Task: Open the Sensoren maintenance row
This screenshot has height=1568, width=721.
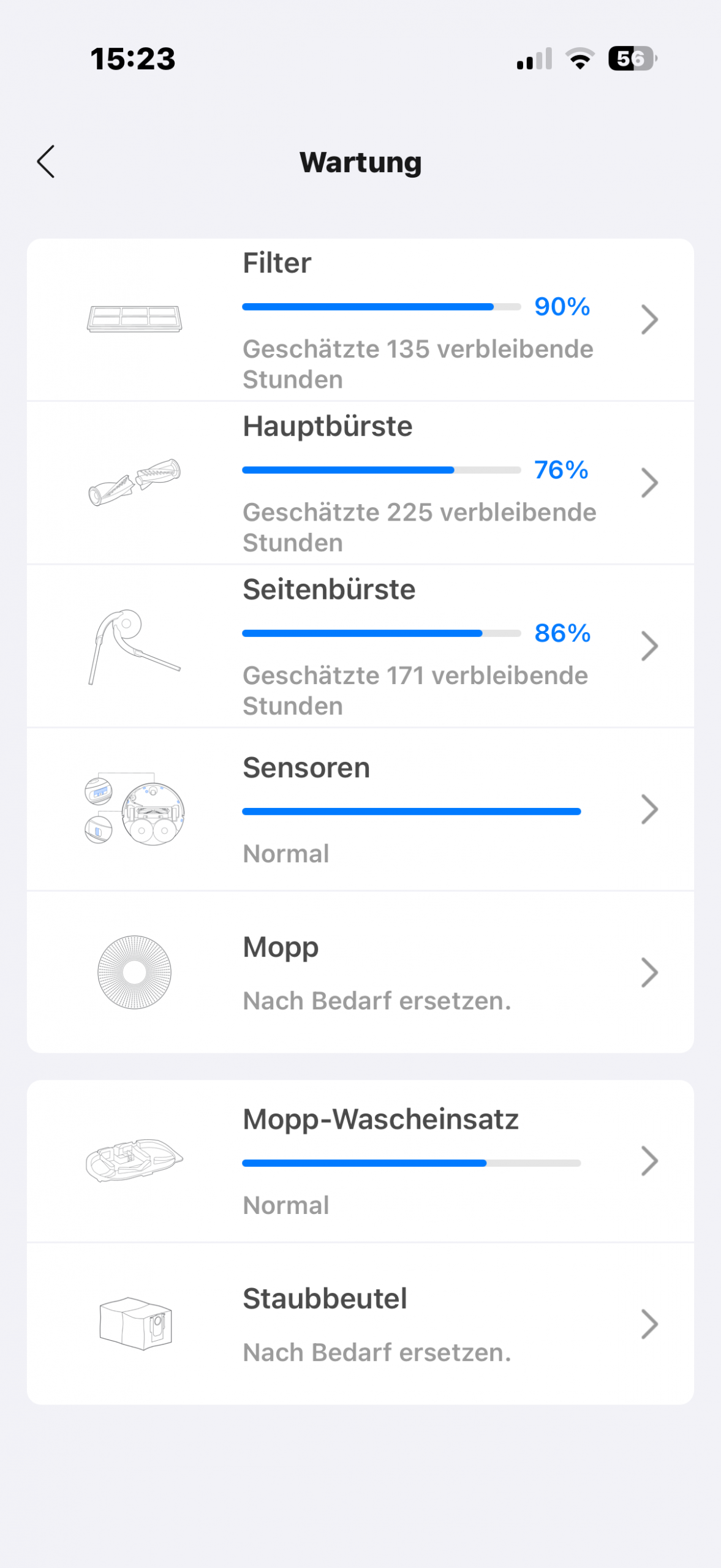Action: 360,809
